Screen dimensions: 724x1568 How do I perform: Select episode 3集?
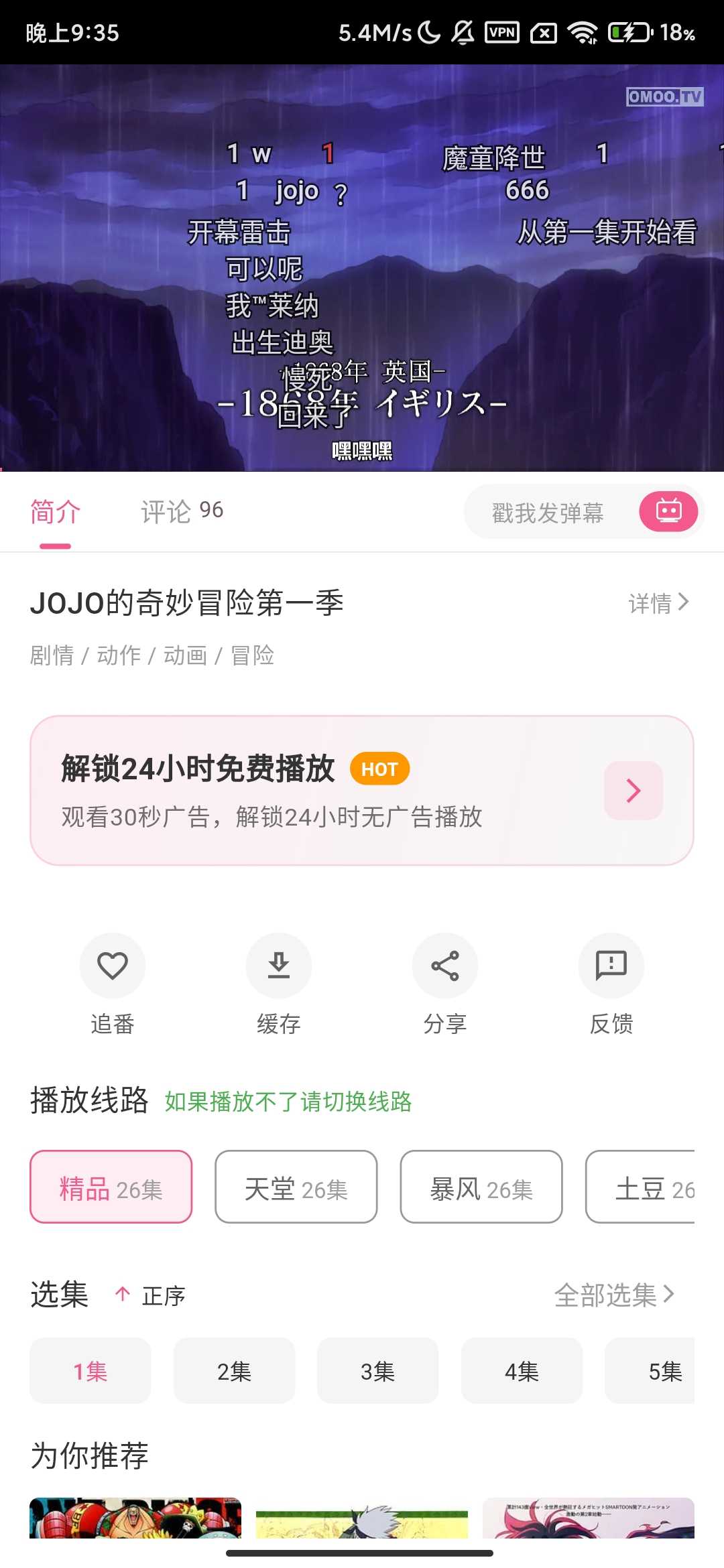(378, 1370)
